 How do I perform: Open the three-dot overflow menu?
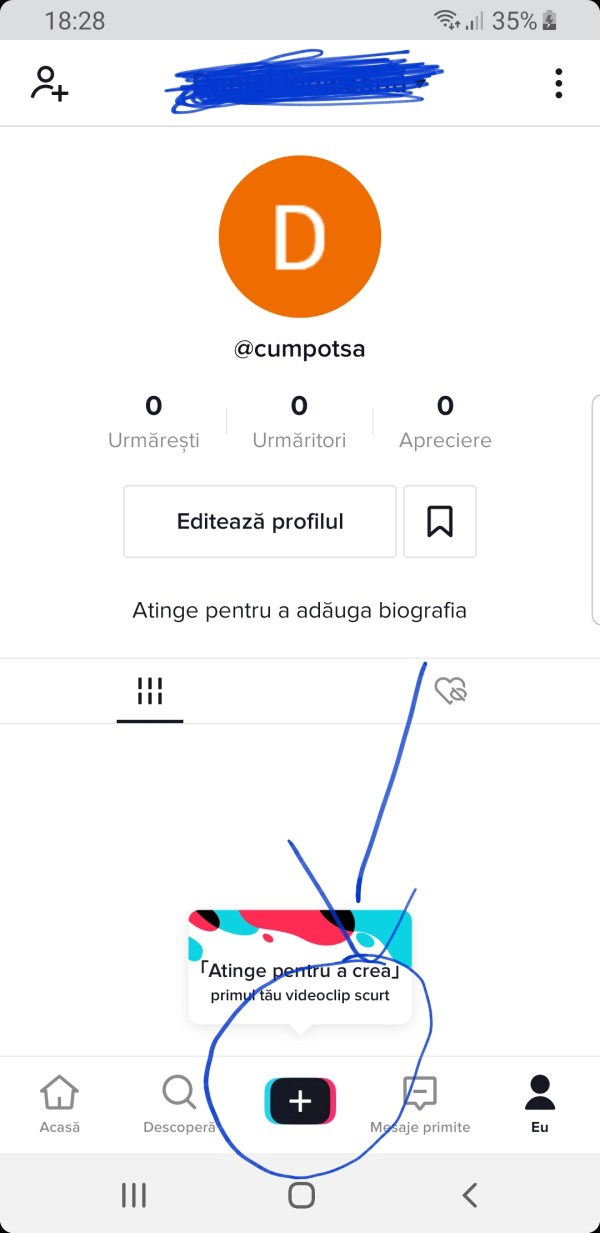coord(558,84)
